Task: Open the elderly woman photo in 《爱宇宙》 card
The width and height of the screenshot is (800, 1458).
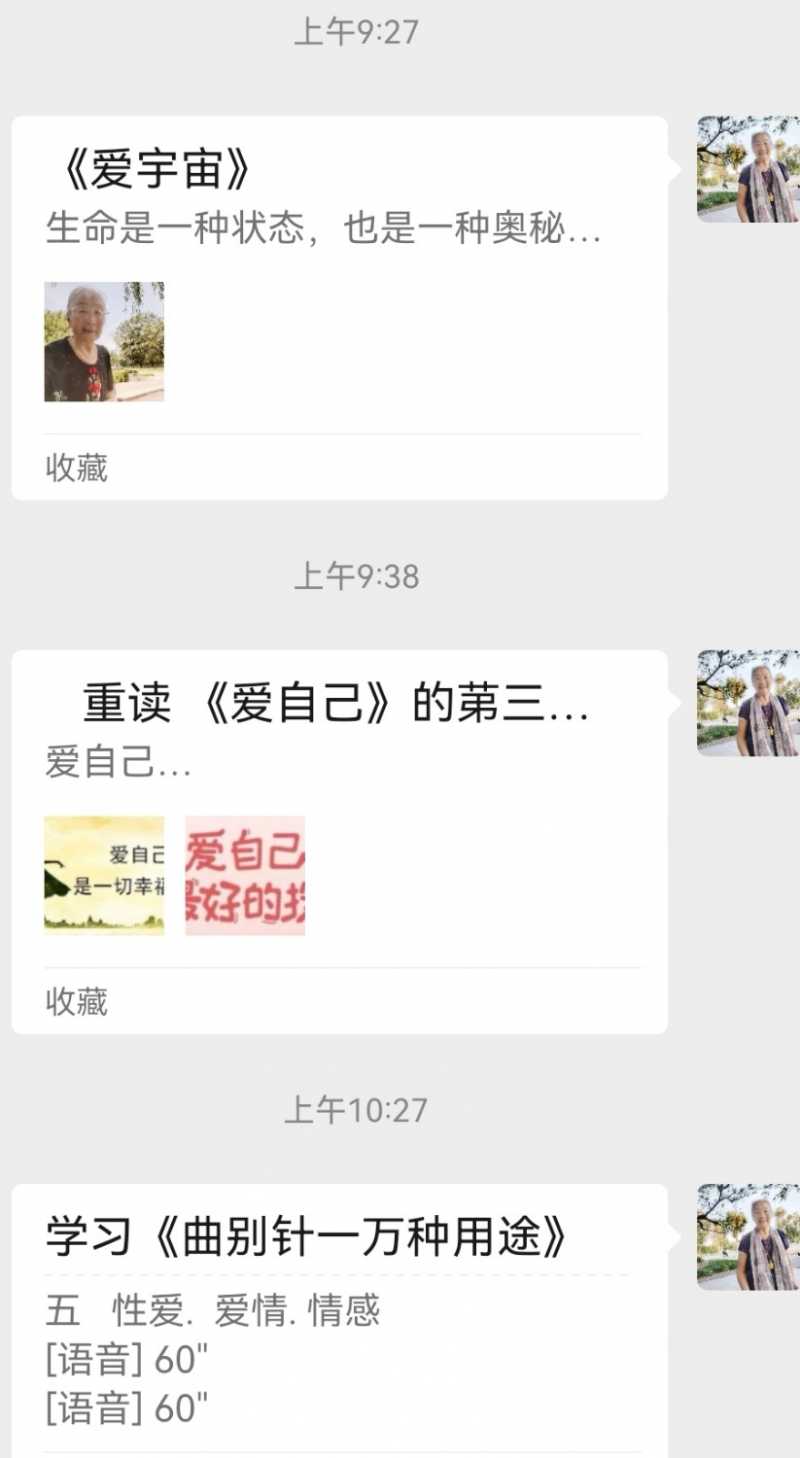Action: point(104,340)
